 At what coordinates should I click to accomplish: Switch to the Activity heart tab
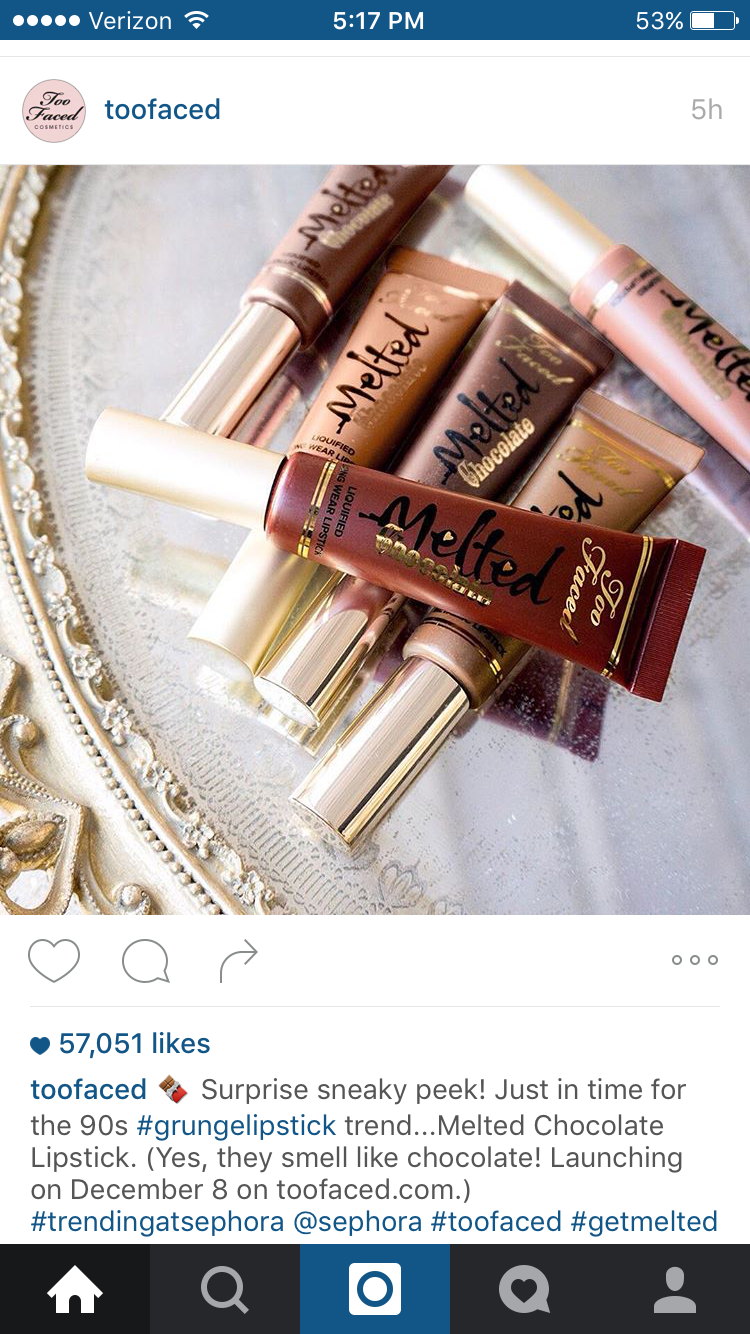pyautogui.click(x=525, y=1289)
